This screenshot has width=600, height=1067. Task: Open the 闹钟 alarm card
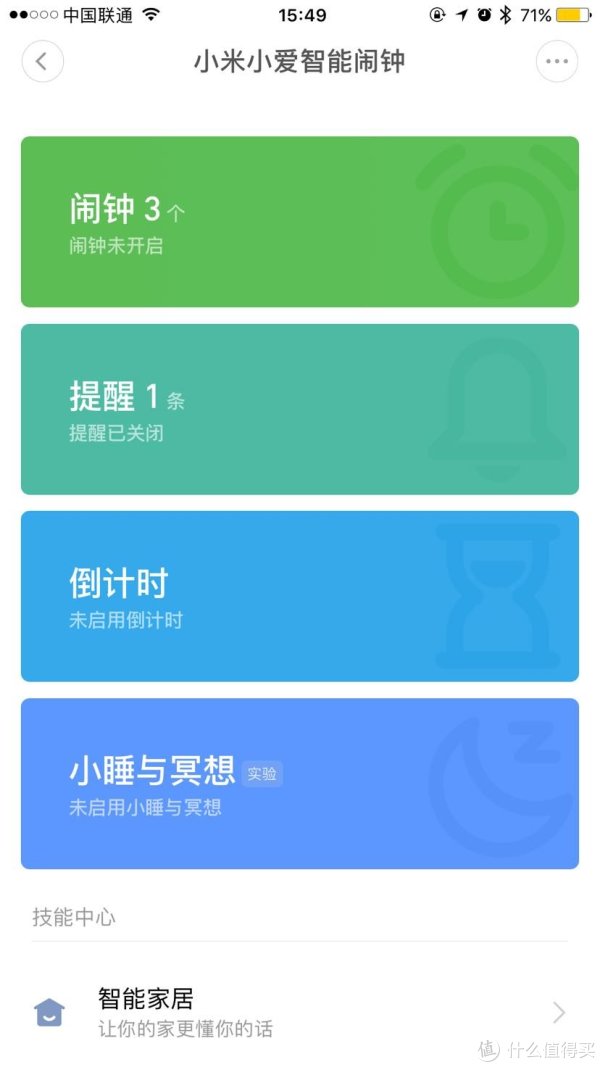point(300,222)
